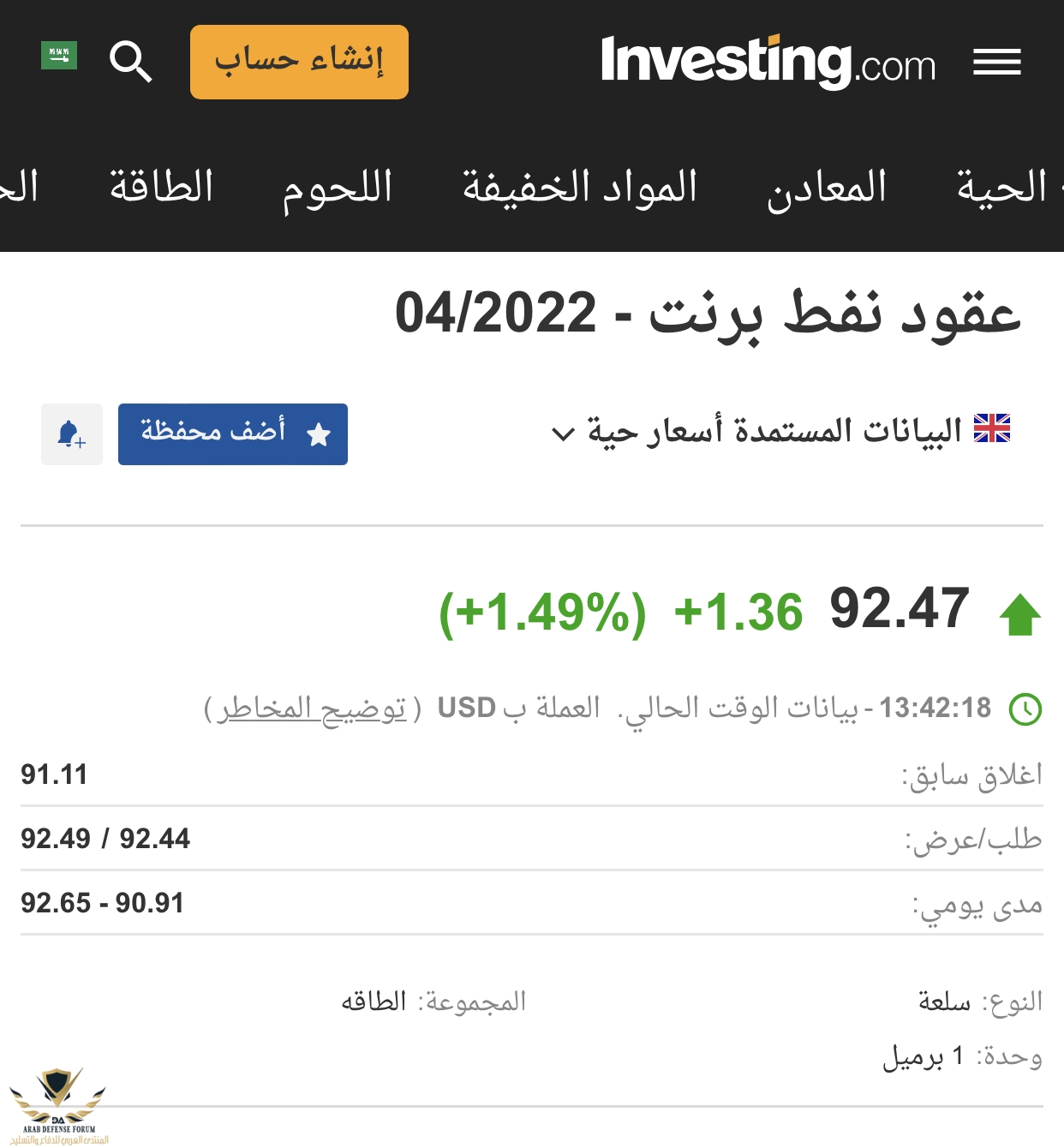
Task: Switch to the الطاقة tab
Action: tap(161, 188)
